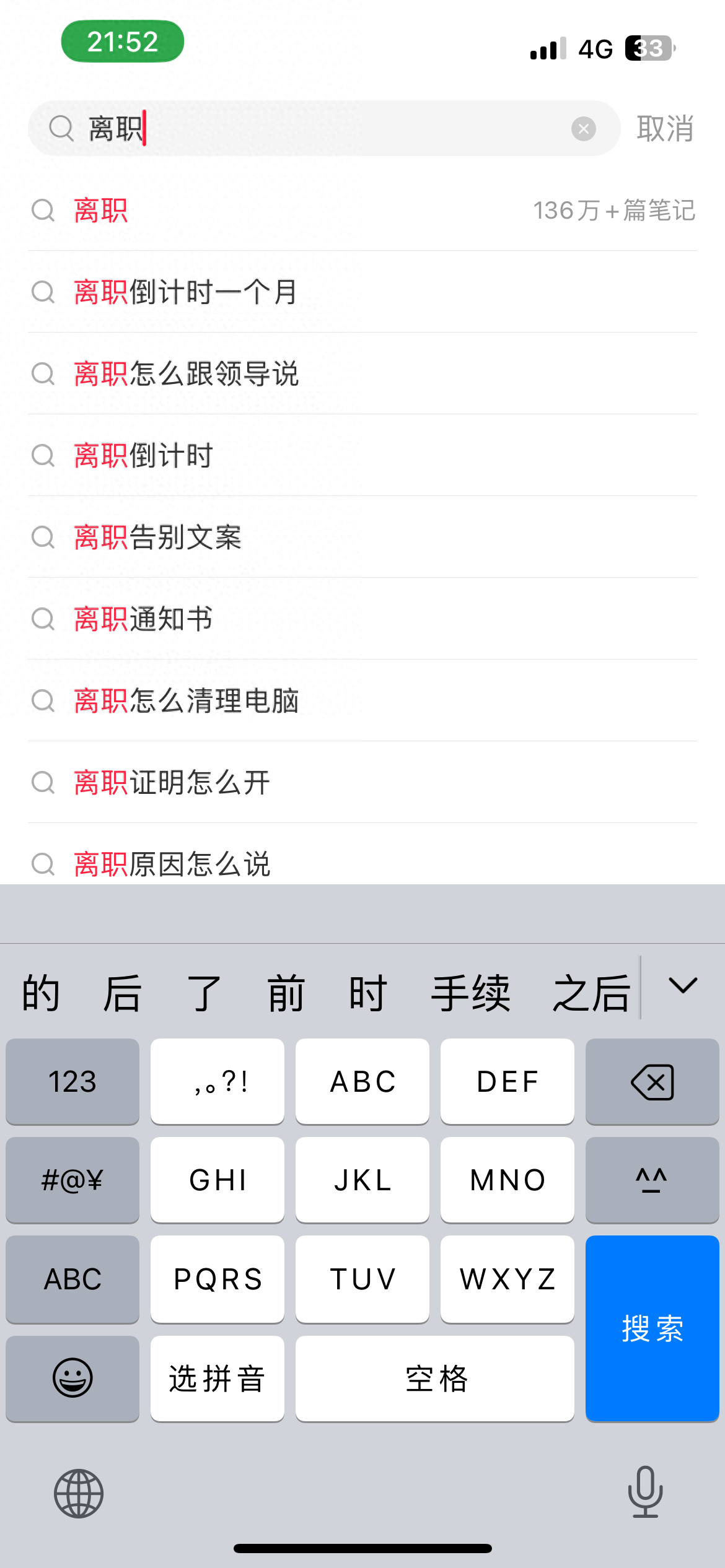Select the suggestion 离职原因怎么说

pos(362,863)
